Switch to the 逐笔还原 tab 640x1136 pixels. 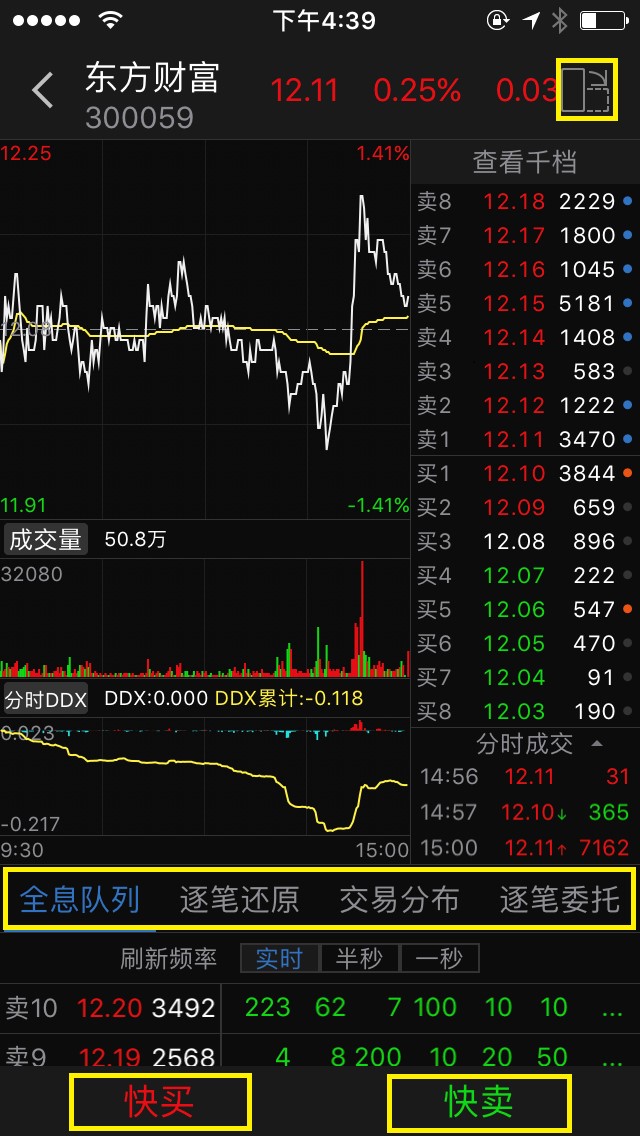239,899
